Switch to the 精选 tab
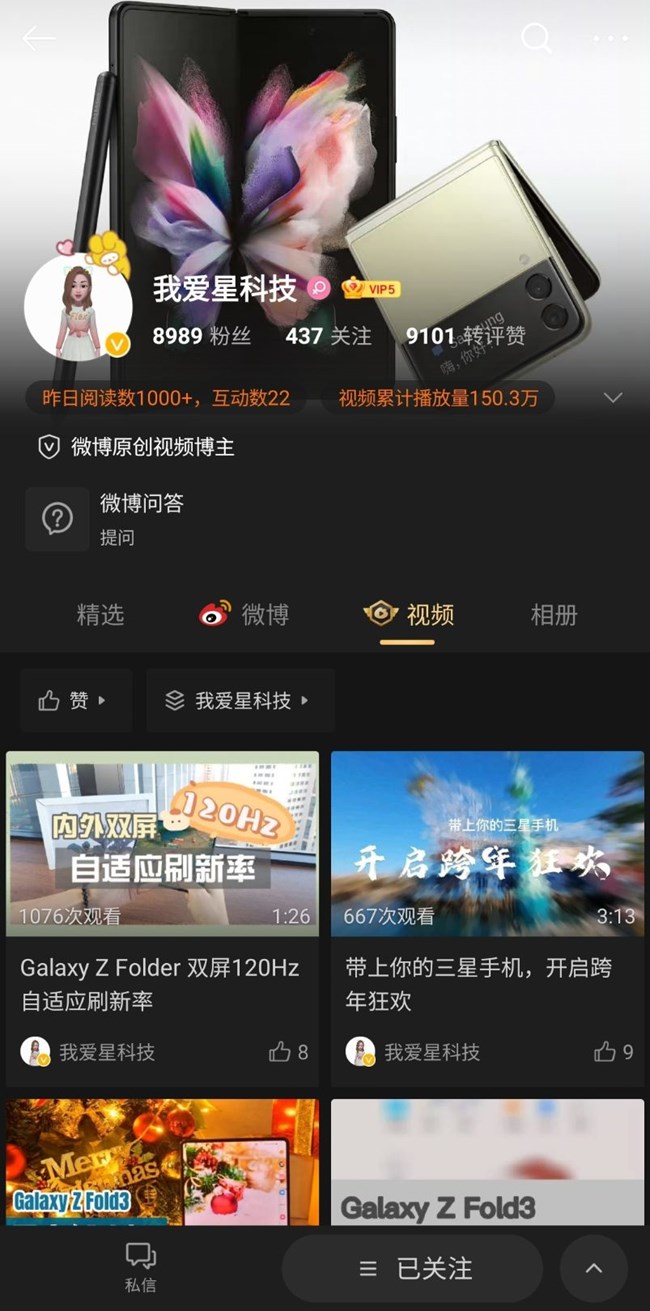650x1311 pixels. click(100, 614)
